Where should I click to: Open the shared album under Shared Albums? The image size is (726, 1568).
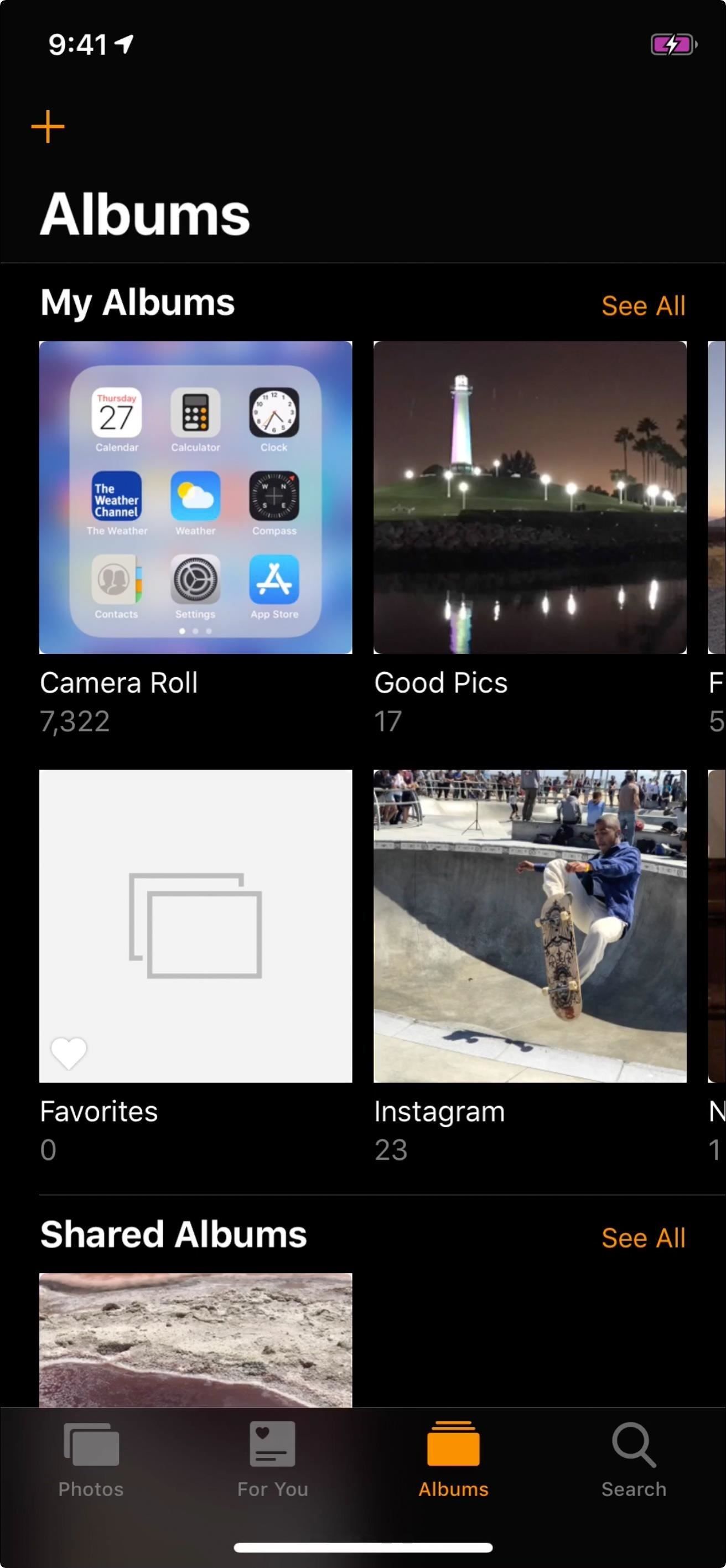click(195, 1339)
